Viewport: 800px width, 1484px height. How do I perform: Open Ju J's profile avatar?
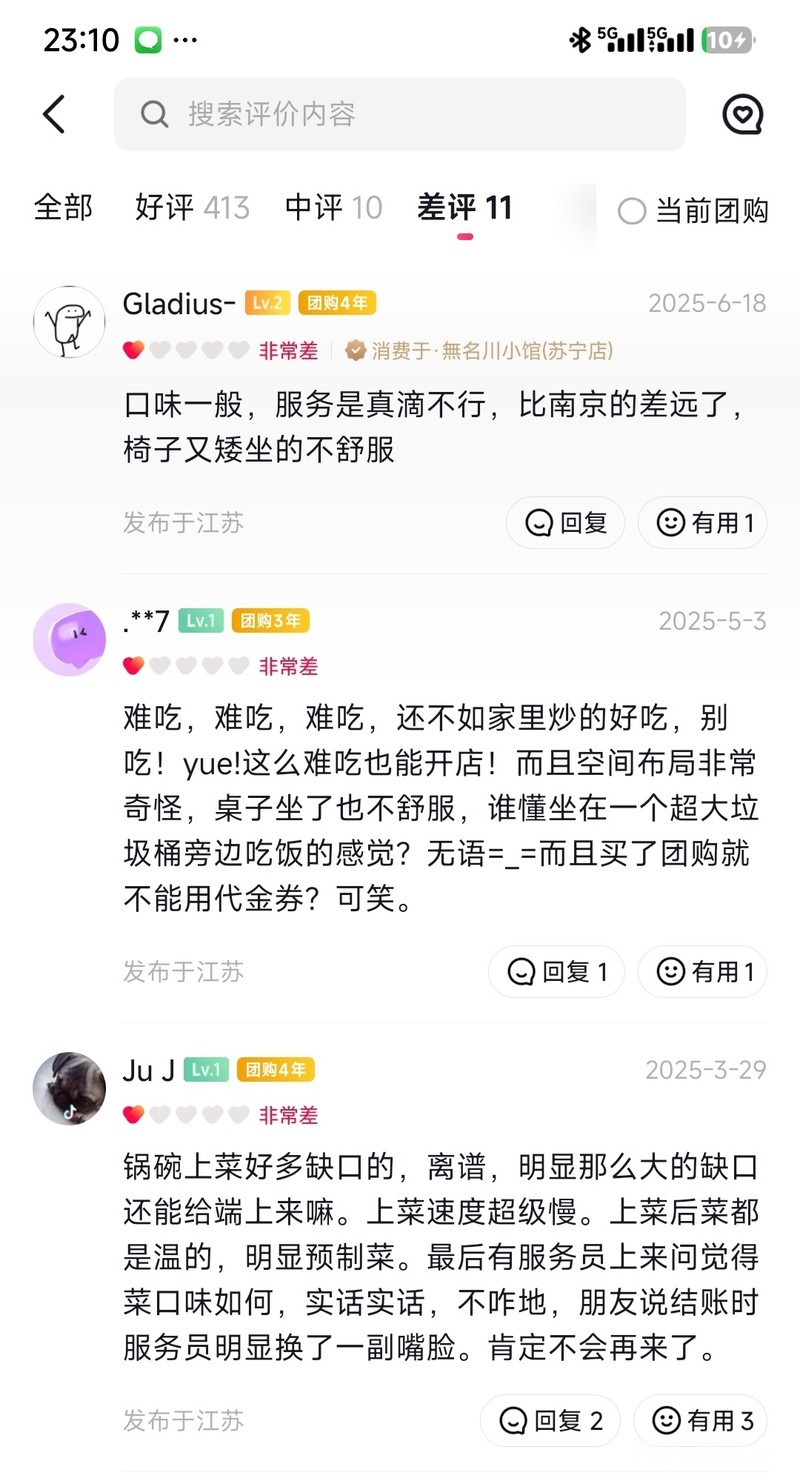point(69,1088)
